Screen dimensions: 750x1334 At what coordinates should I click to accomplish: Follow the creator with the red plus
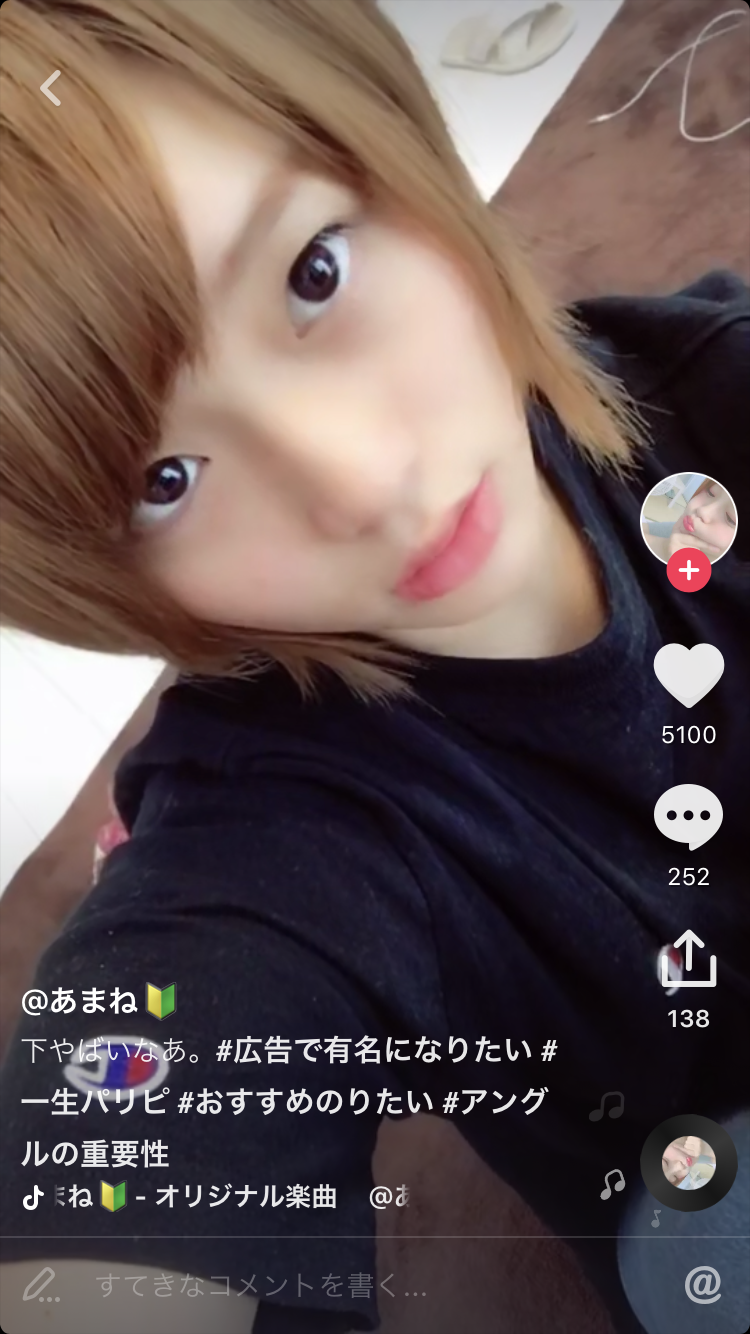pos(688,571)
